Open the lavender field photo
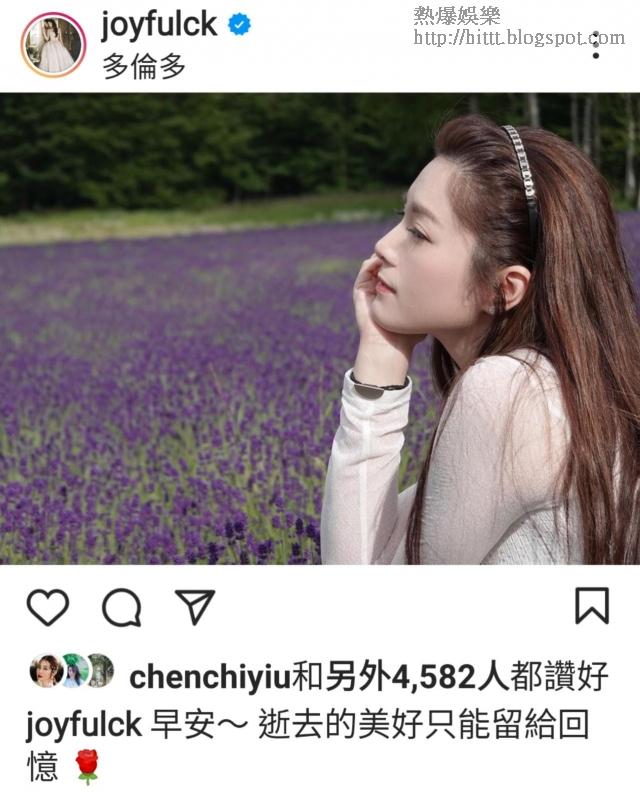 320,328
